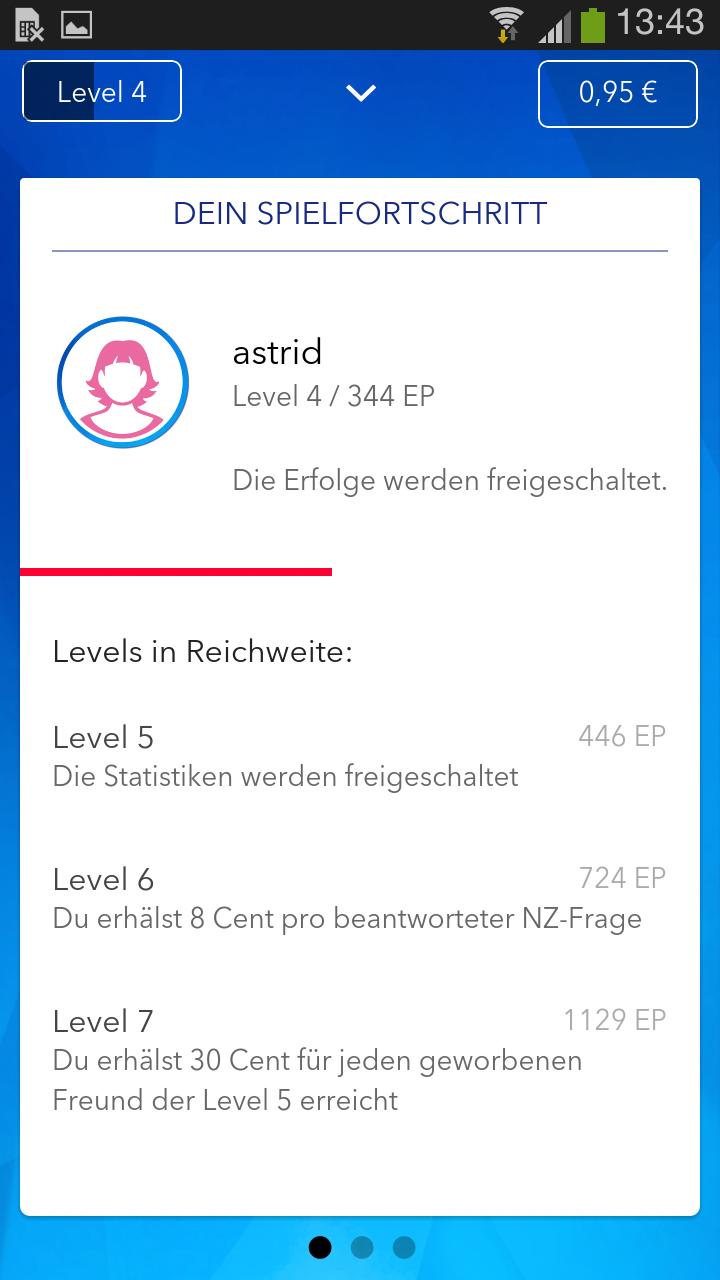Switch to the second page dot
Screen dimensions: 720x1280
pyautogui.click(x=362, y=1247)
